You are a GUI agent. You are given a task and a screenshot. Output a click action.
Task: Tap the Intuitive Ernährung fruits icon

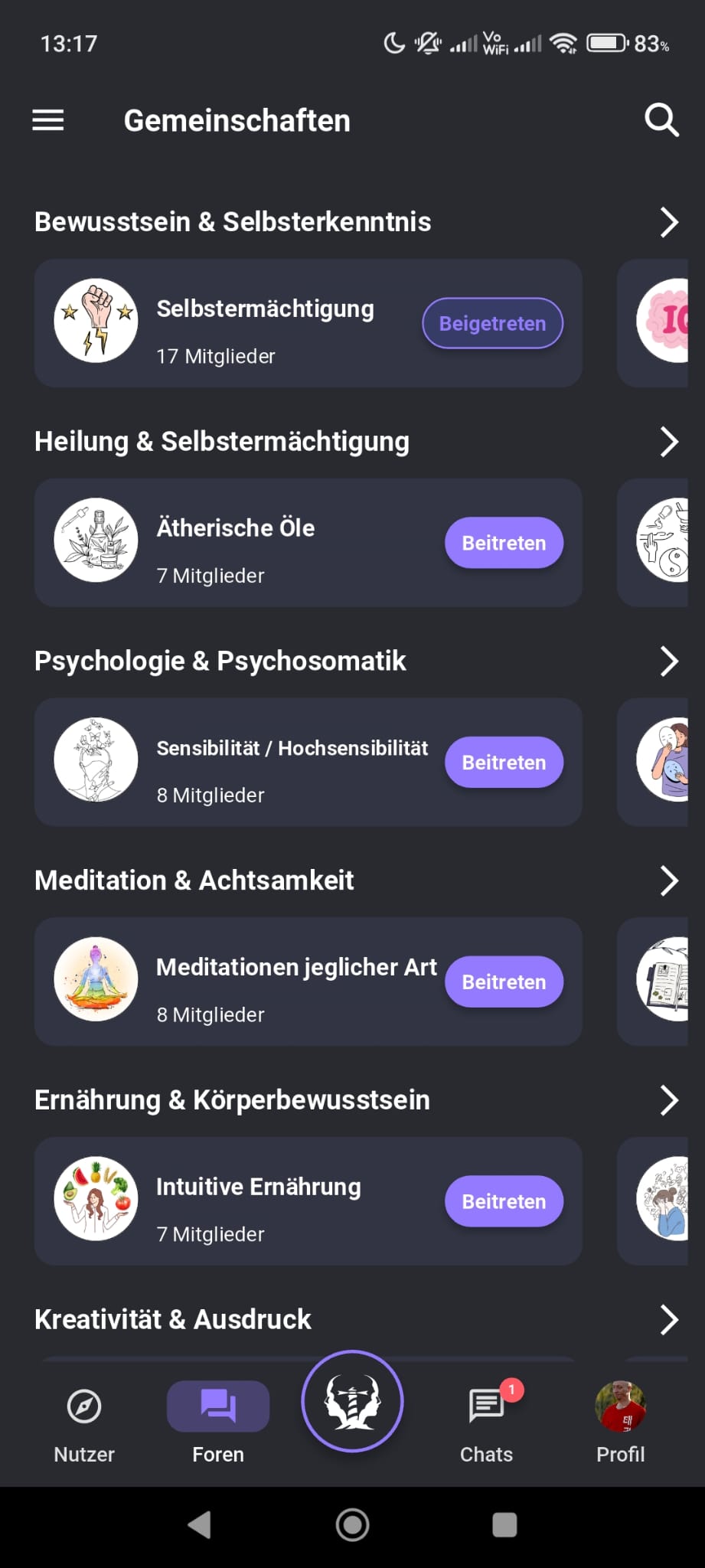coord(95,1200)
